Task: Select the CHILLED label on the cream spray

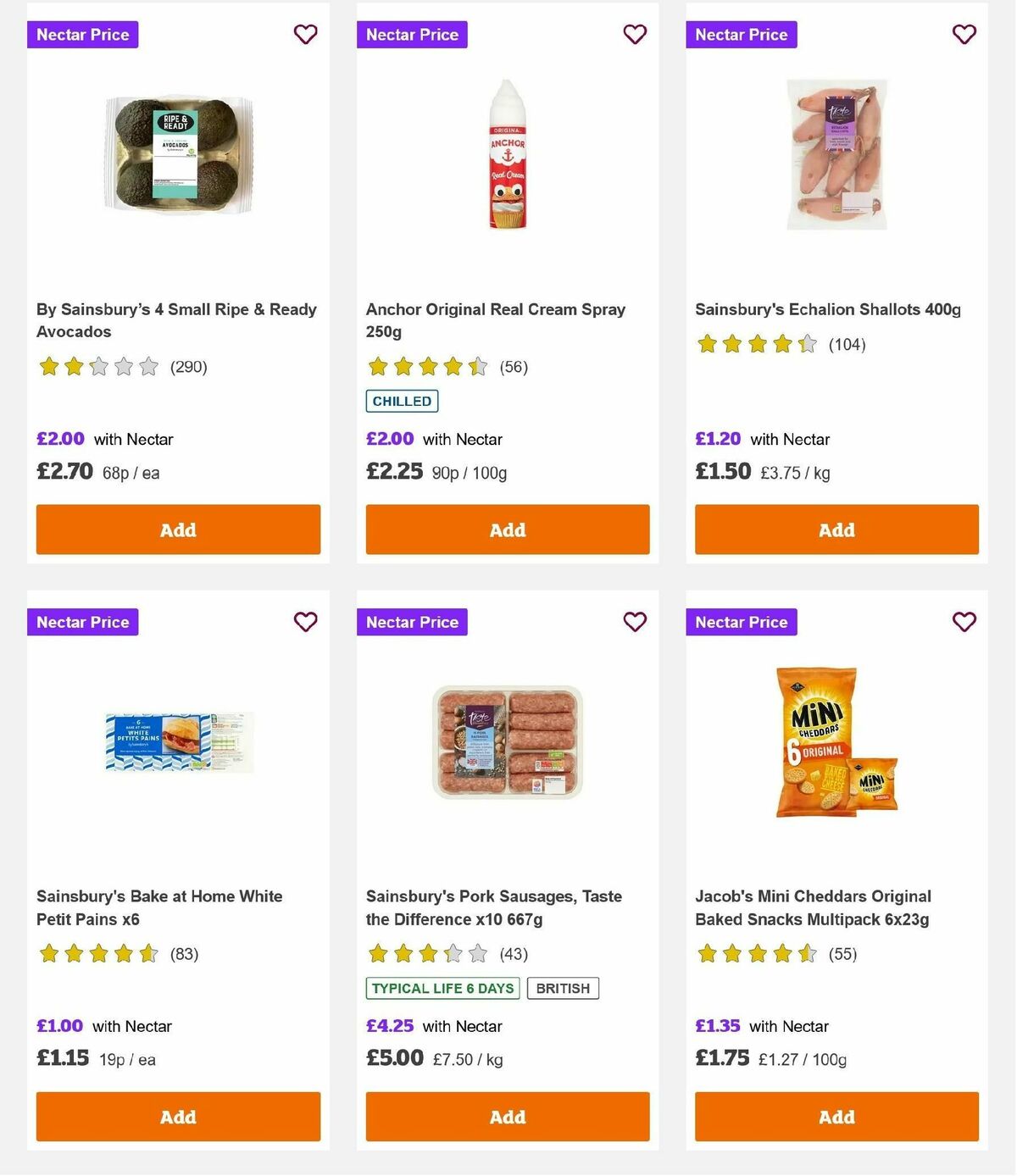Action: [x=401, y=401]
